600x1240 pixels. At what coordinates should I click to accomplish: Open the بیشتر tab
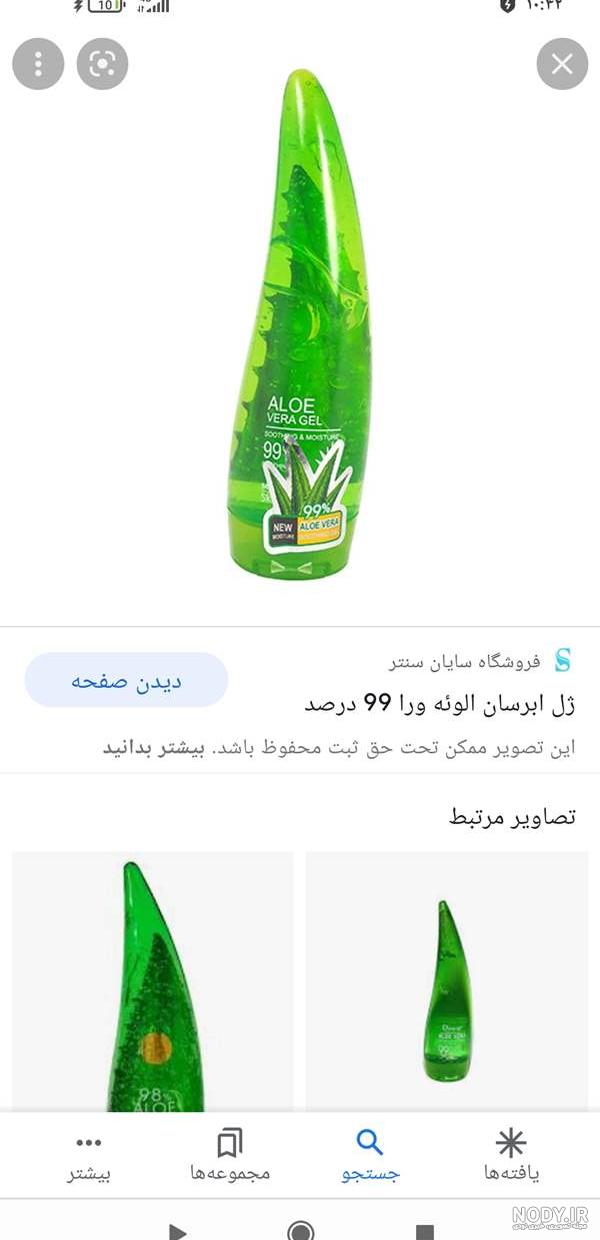(x=89, y=1155)
